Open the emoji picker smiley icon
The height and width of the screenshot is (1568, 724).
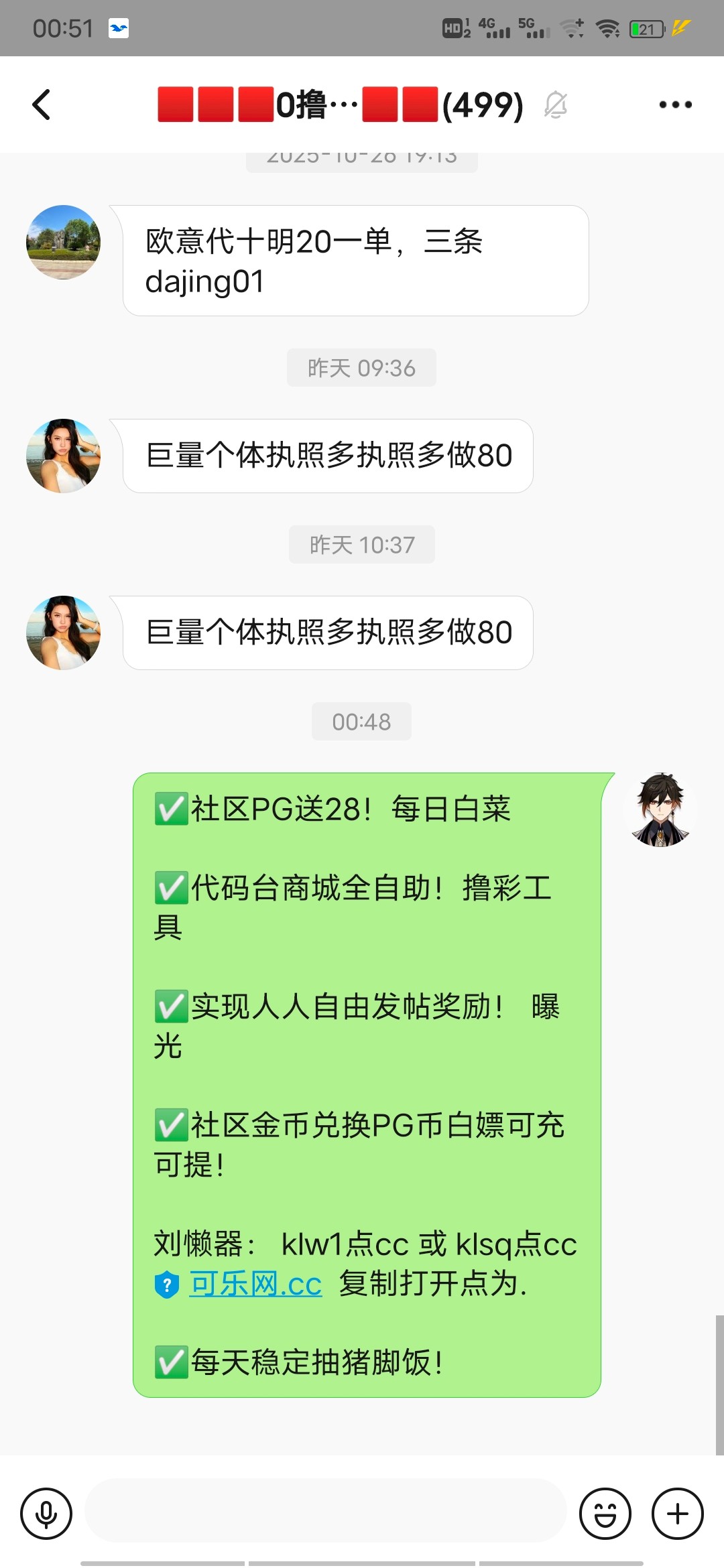click(604, 1512)
